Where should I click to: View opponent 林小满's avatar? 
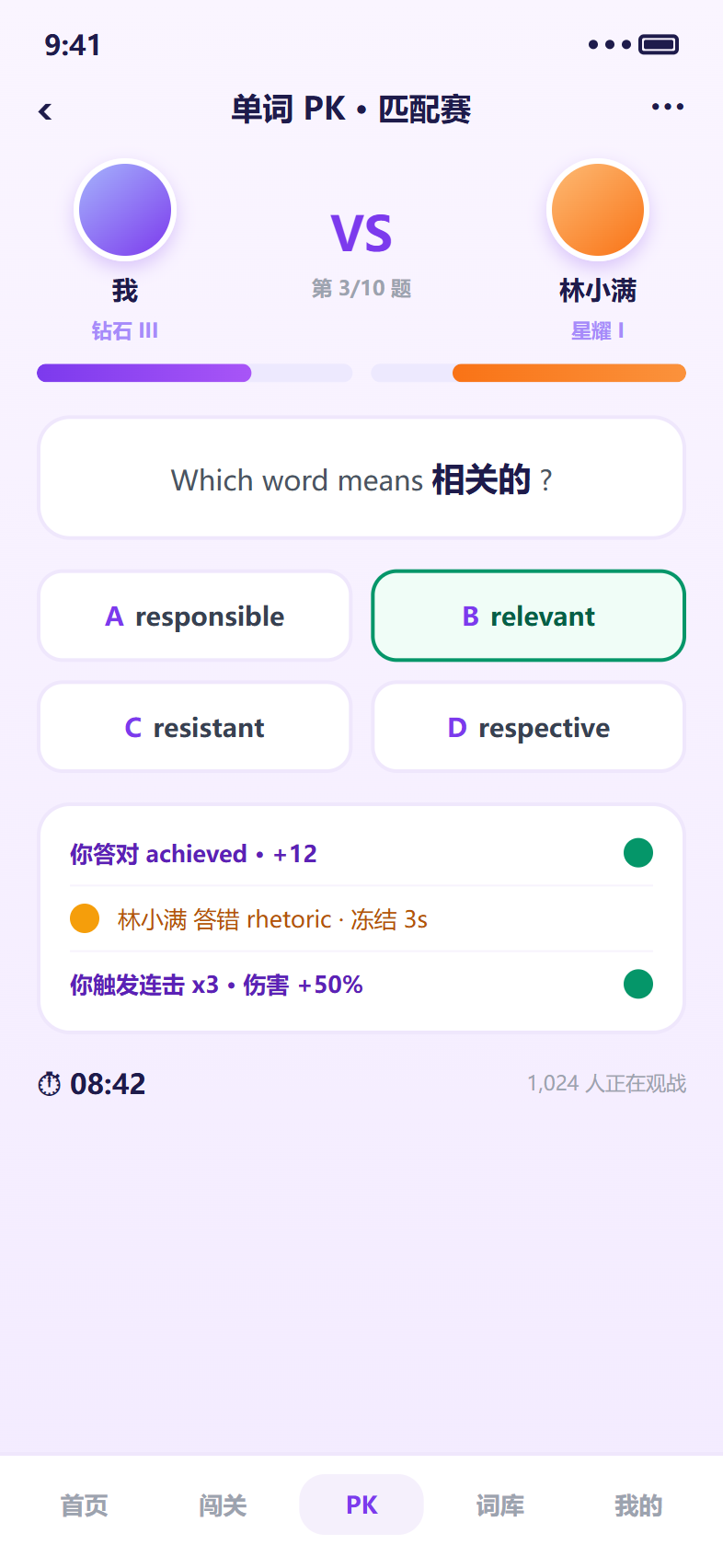(x=598, y=210)
